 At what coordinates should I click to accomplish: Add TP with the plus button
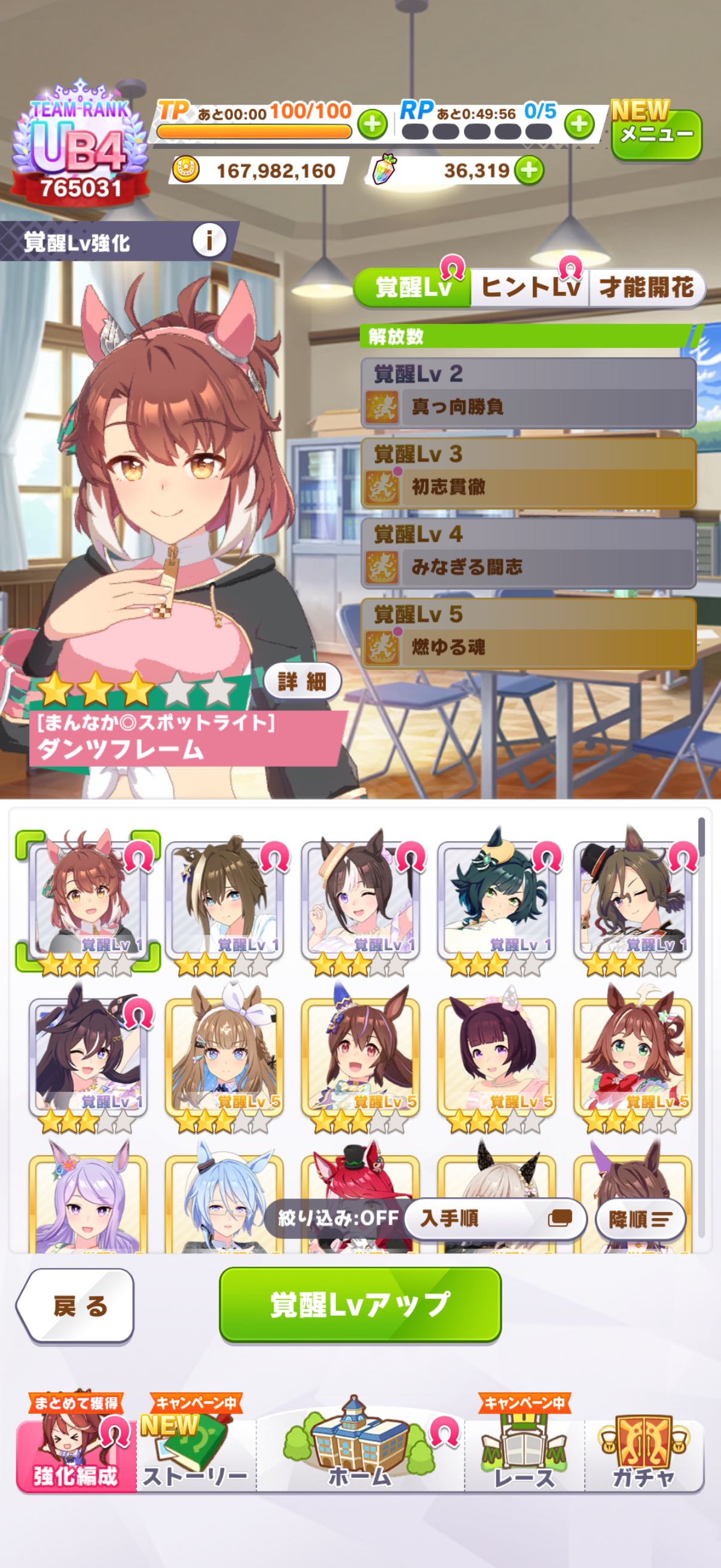(372, 124)
